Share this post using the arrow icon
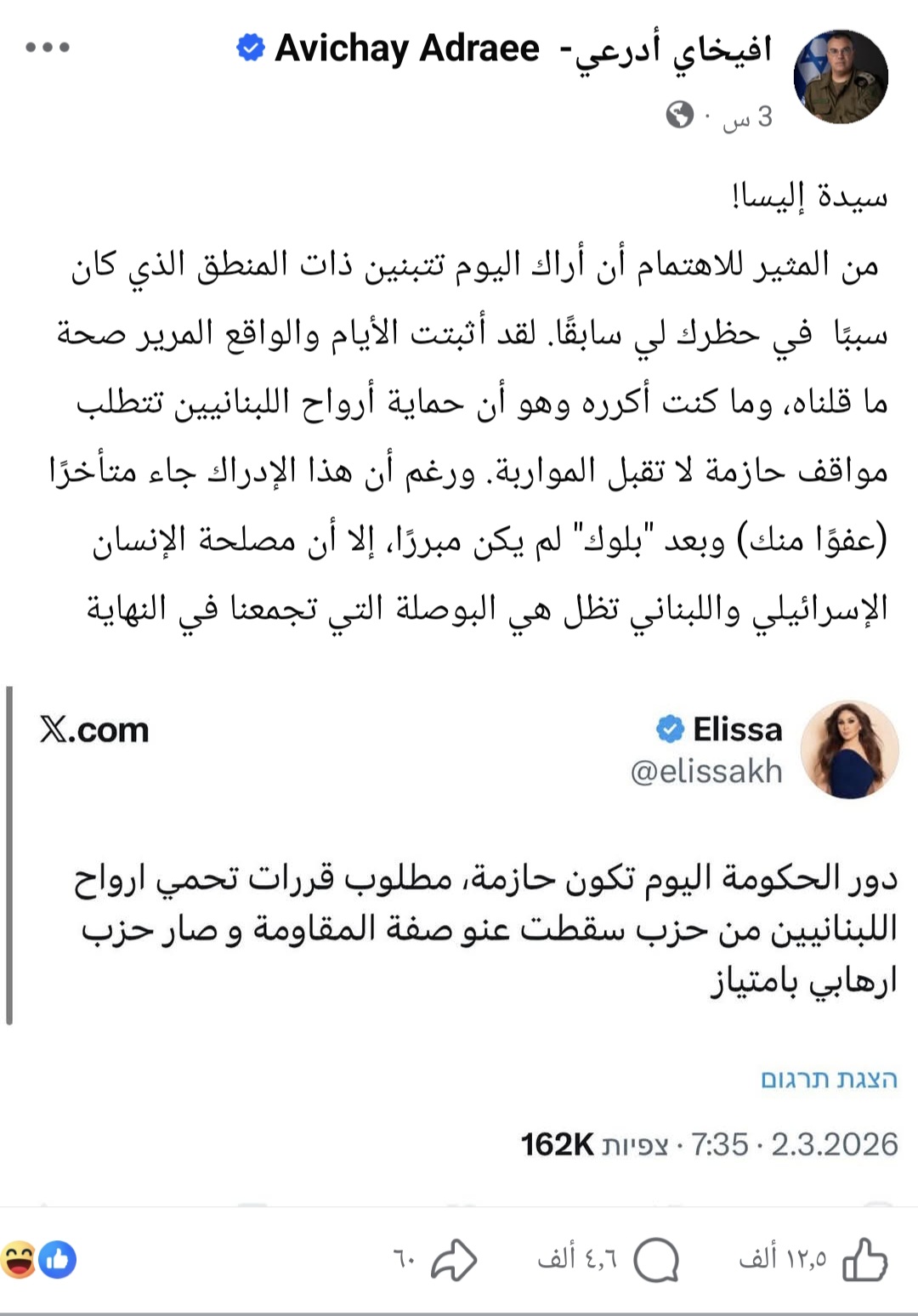The width and height of the screenshot is (918, 1316). point(454,1259)
